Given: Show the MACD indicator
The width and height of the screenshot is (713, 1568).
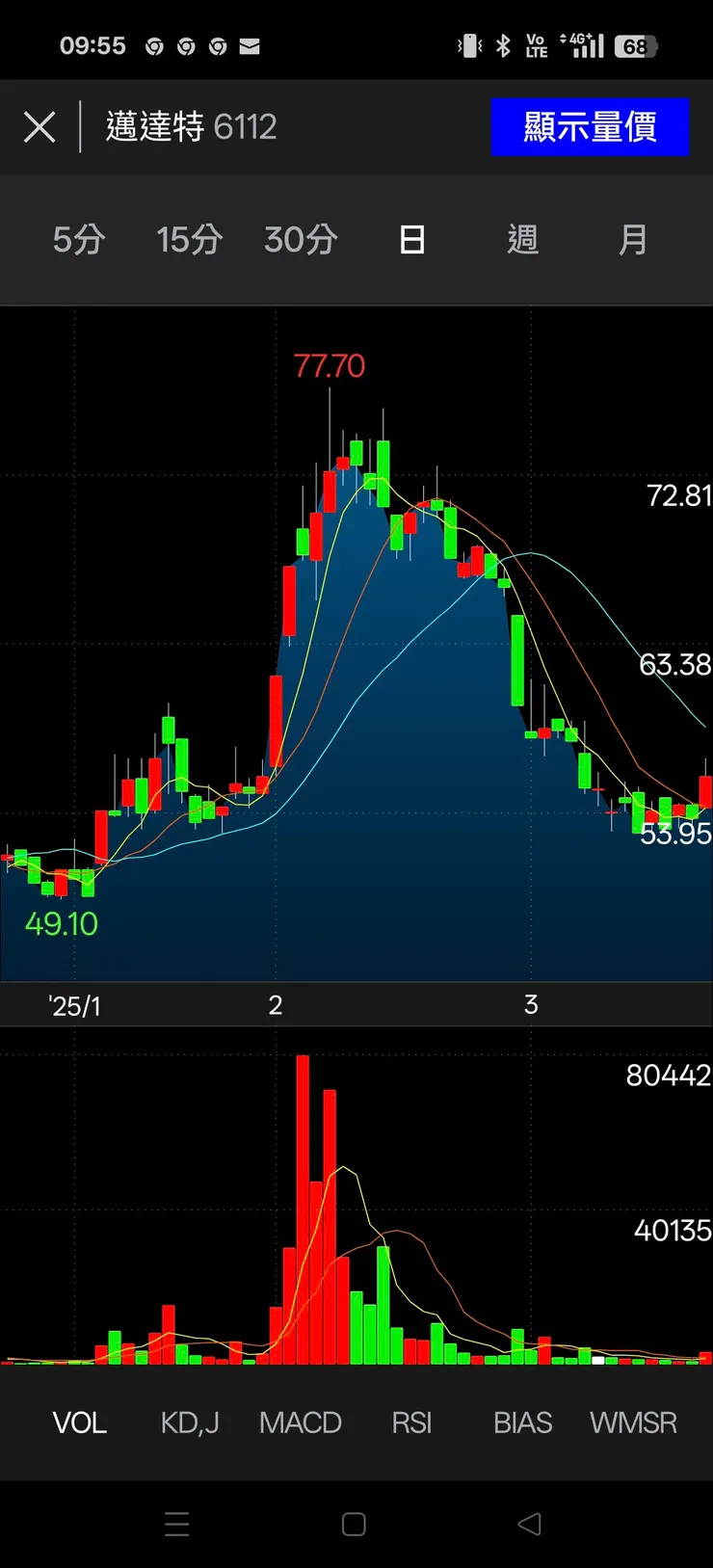Looking at the screenshot, I should coord(301,1422).
